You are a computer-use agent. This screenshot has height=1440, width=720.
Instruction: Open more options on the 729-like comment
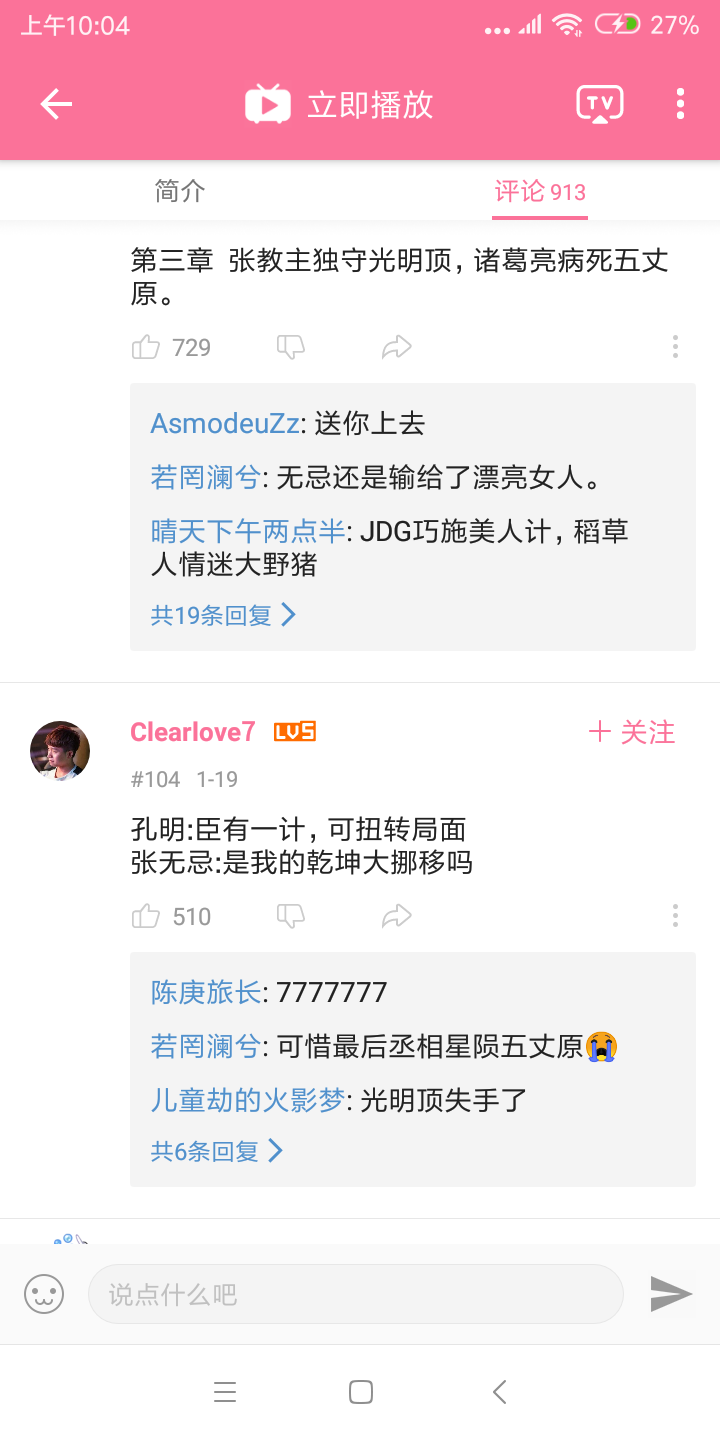(x=675, y=347)
